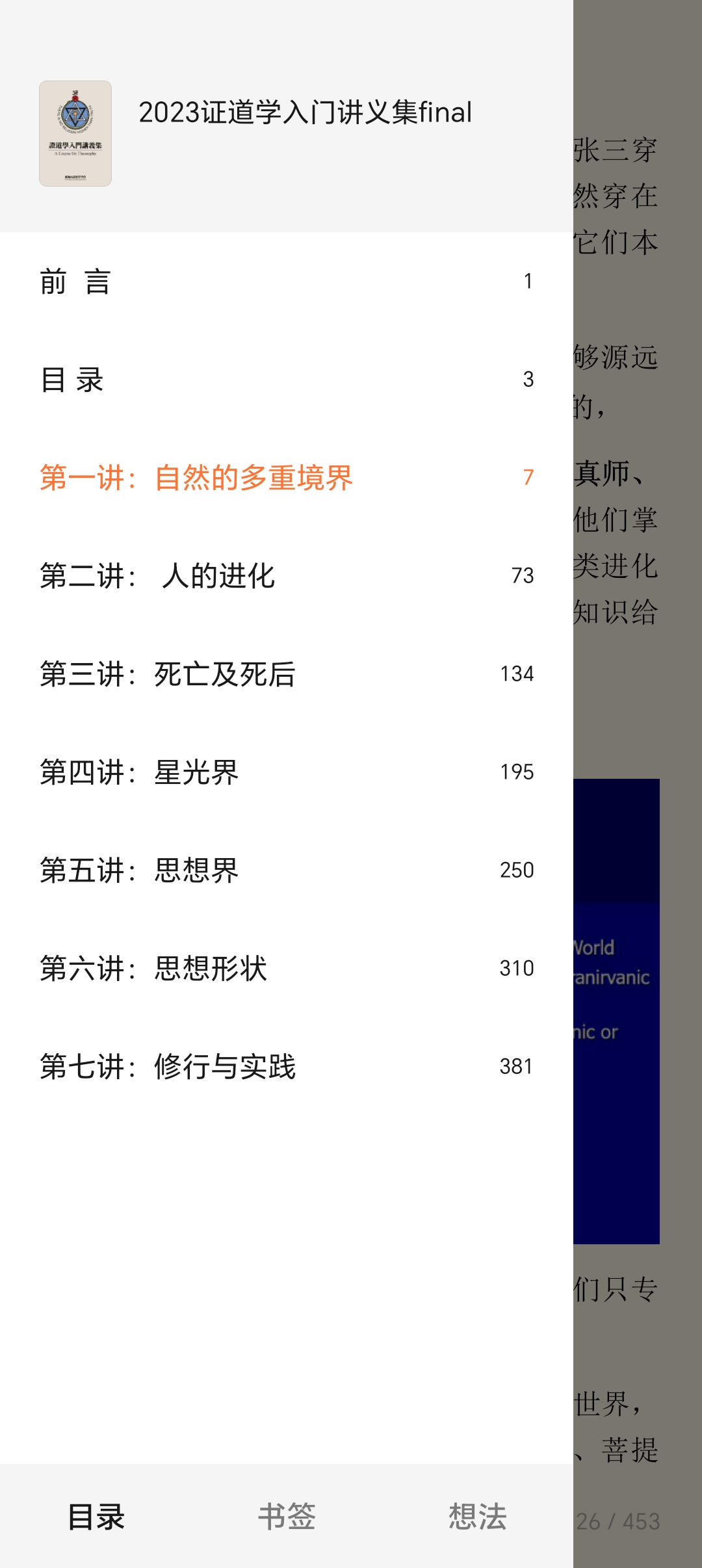
Task: Go to 第二讲：人的进化
Action: click(x=286, y=576)
